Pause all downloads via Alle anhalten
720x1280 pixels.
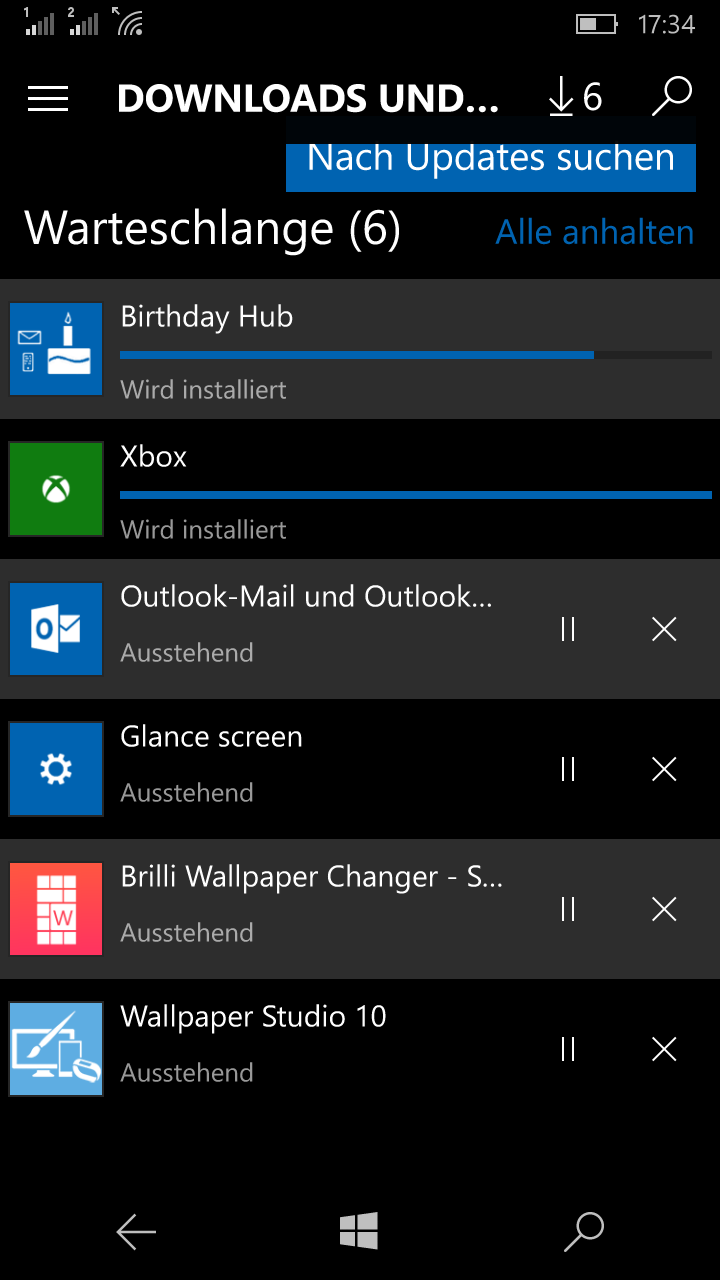pyautogui.click(x=595, y=232)
